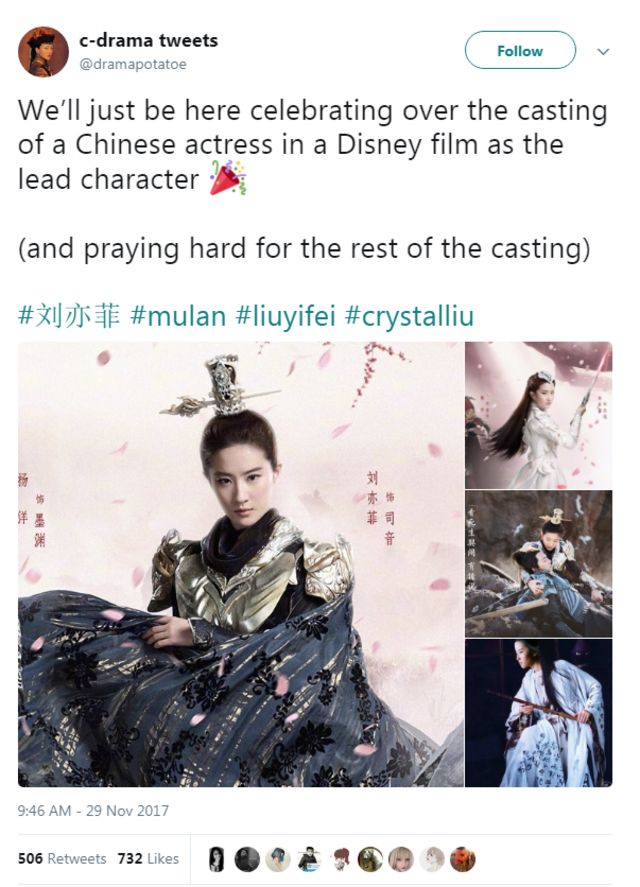Follow the c-drama tweets account
The width and height of the screenshot is (640, 887).
(520, 51)
